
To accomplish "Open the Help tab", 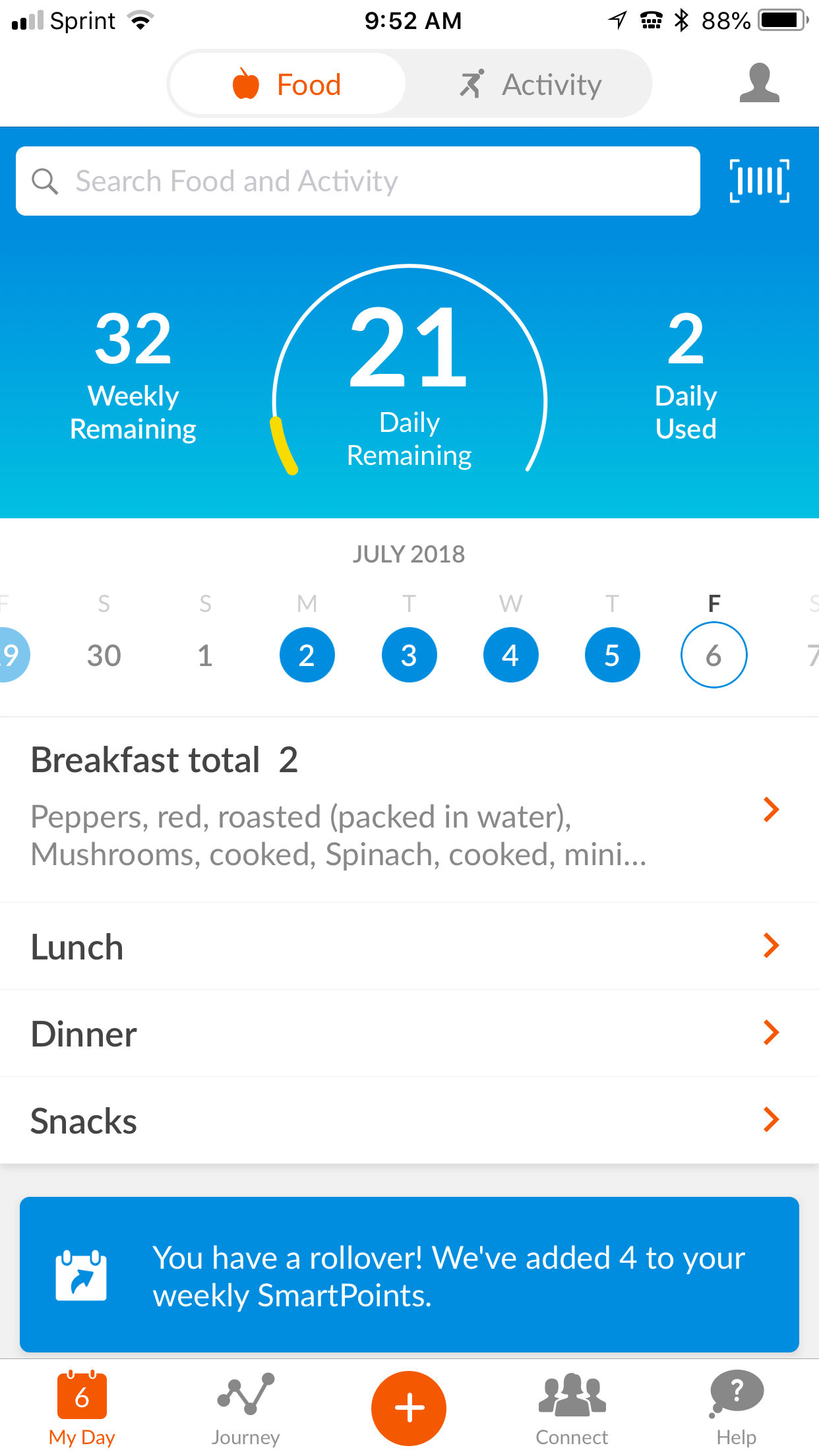I will coord(736,1407).
